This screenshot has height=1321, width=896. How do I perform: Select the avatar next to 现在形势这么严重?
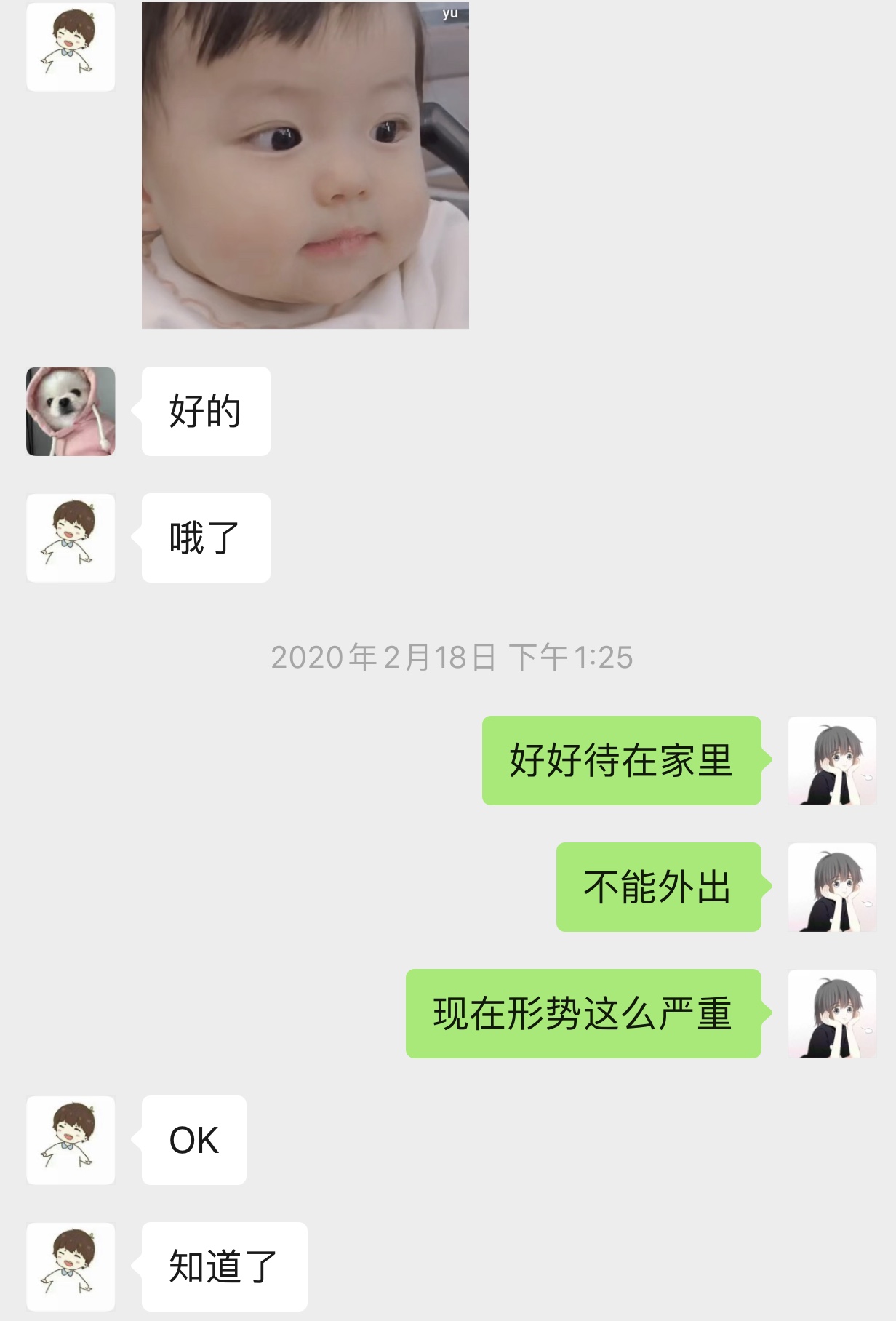click(x=832, y=1014)
